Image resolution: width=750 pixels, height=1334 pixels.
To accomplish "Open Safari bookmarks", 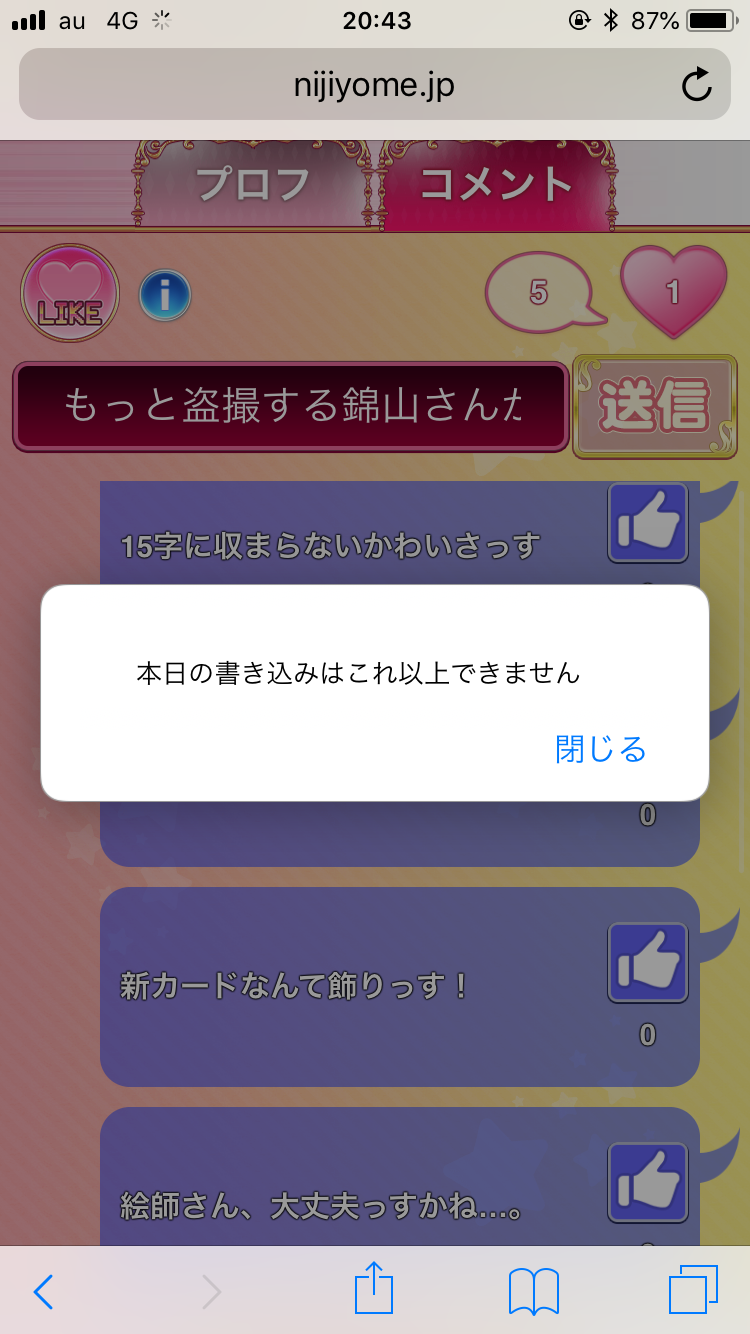I will tap(534, 1292).
